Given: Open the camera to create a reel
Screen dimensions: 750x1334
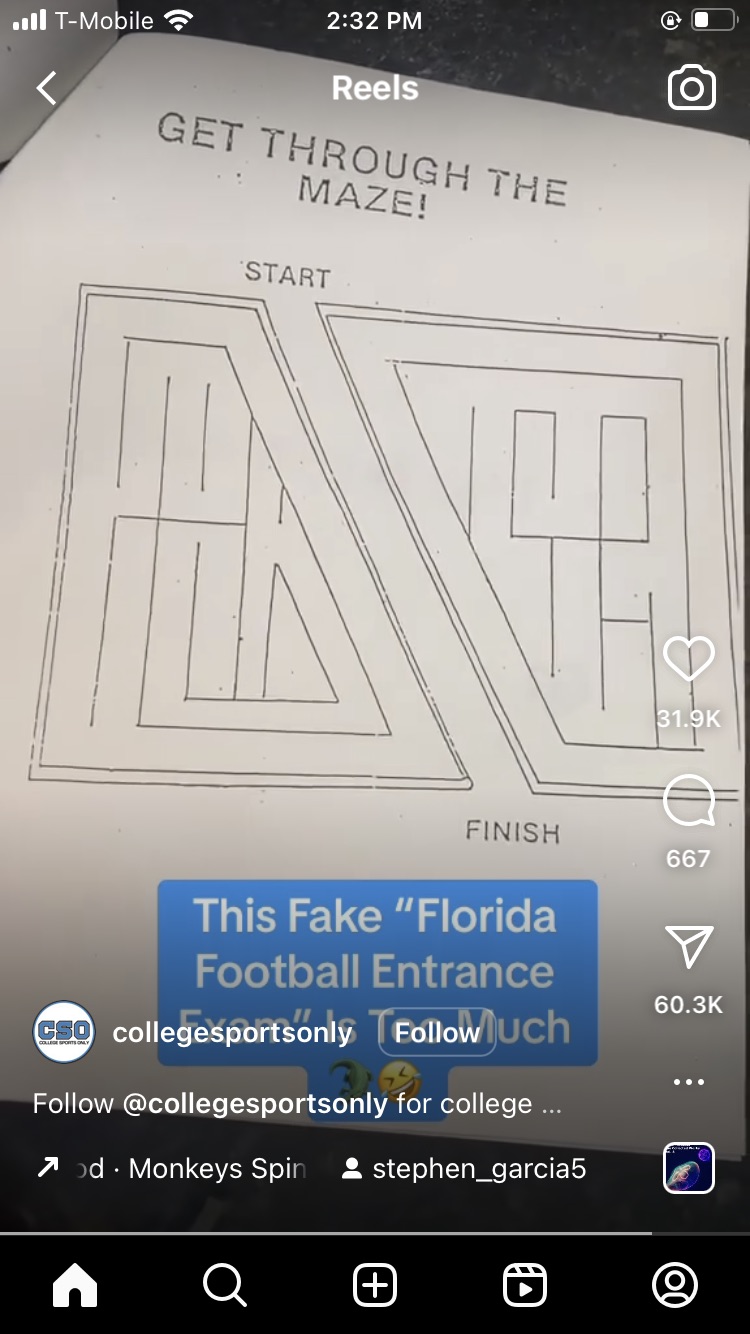Looking at the screenshot, I should click(x=691, y=88).
